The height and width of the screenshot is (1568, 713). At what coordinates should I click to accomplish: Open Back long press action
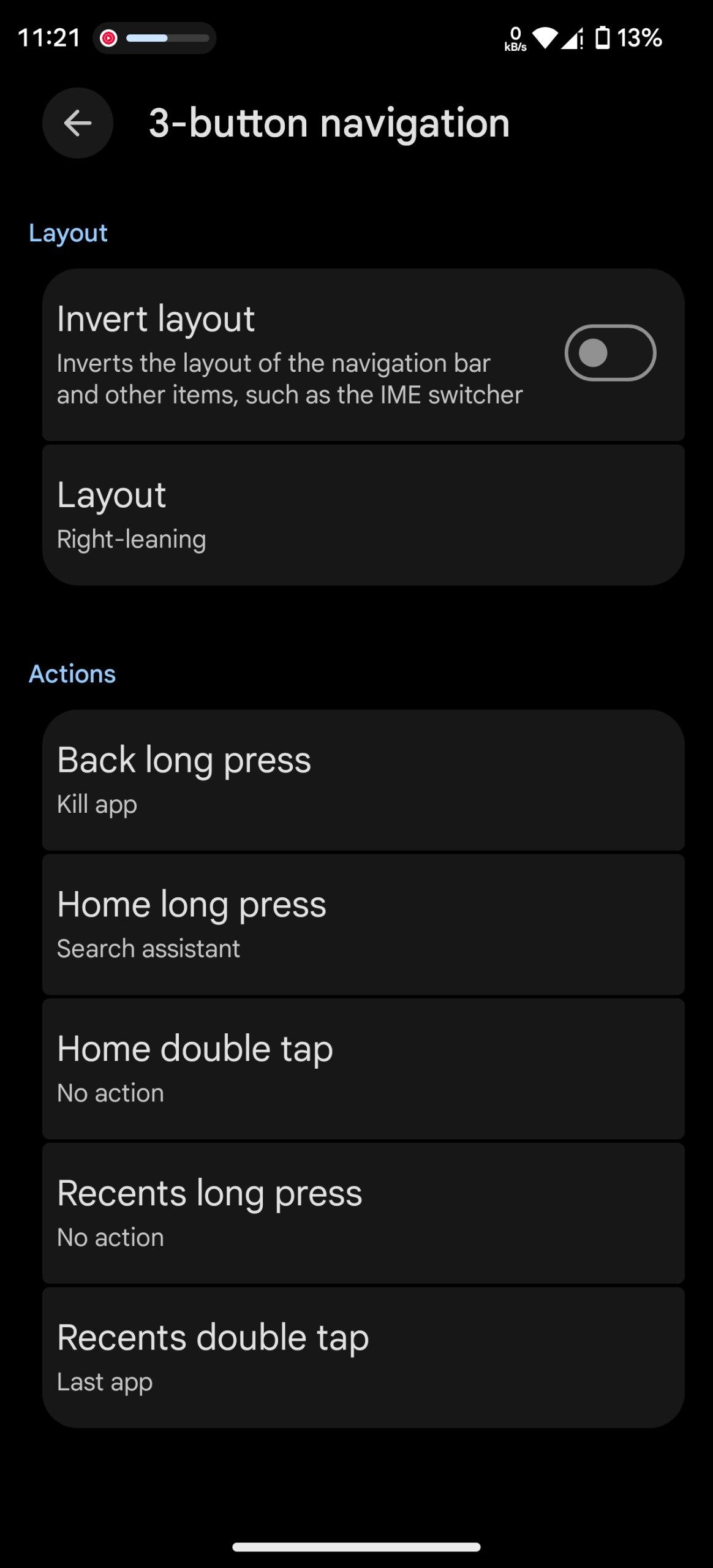click(363, 780)
